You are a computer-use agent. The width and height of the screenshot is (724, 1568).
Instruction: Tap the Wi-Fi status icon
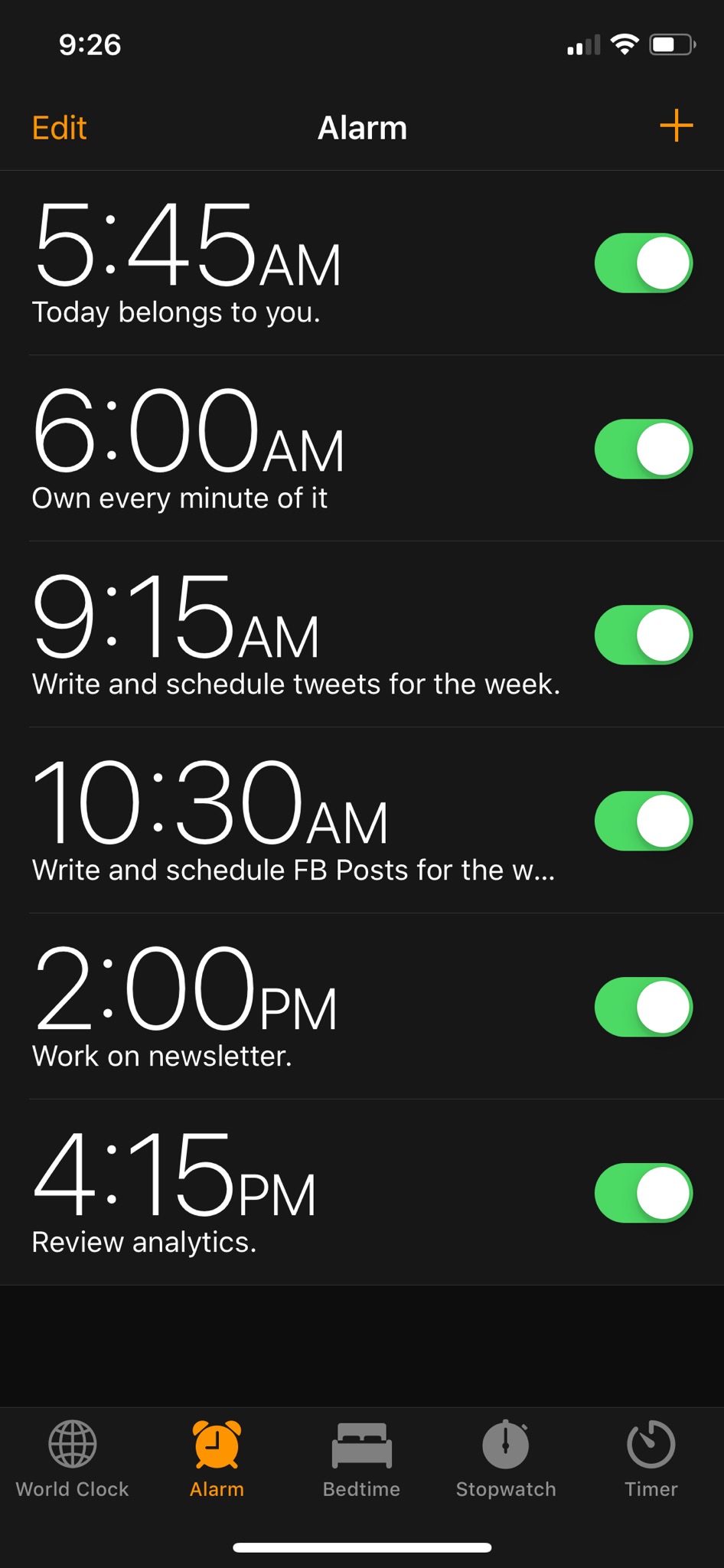tap(625, 44)
